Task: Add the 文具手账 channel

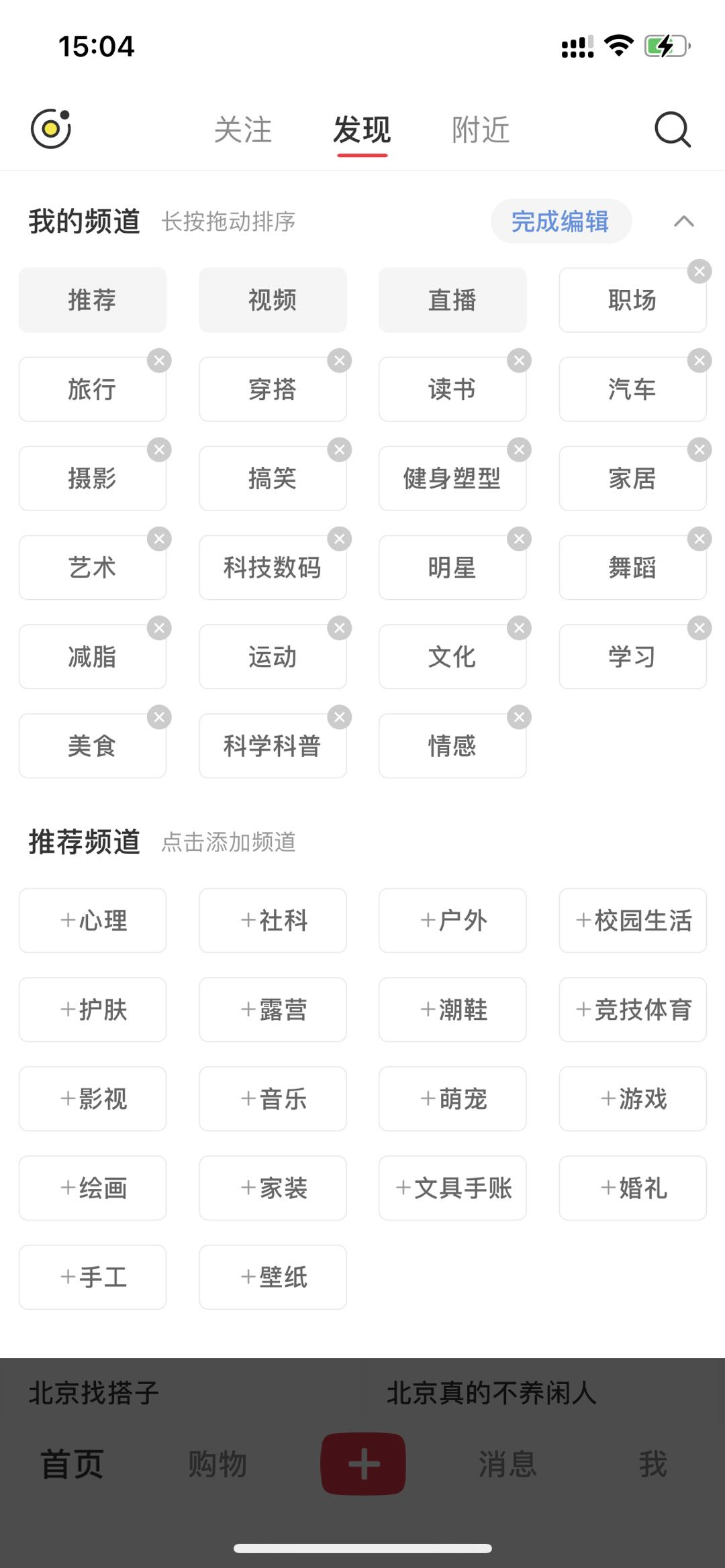Action: [x=452, y=1188]
